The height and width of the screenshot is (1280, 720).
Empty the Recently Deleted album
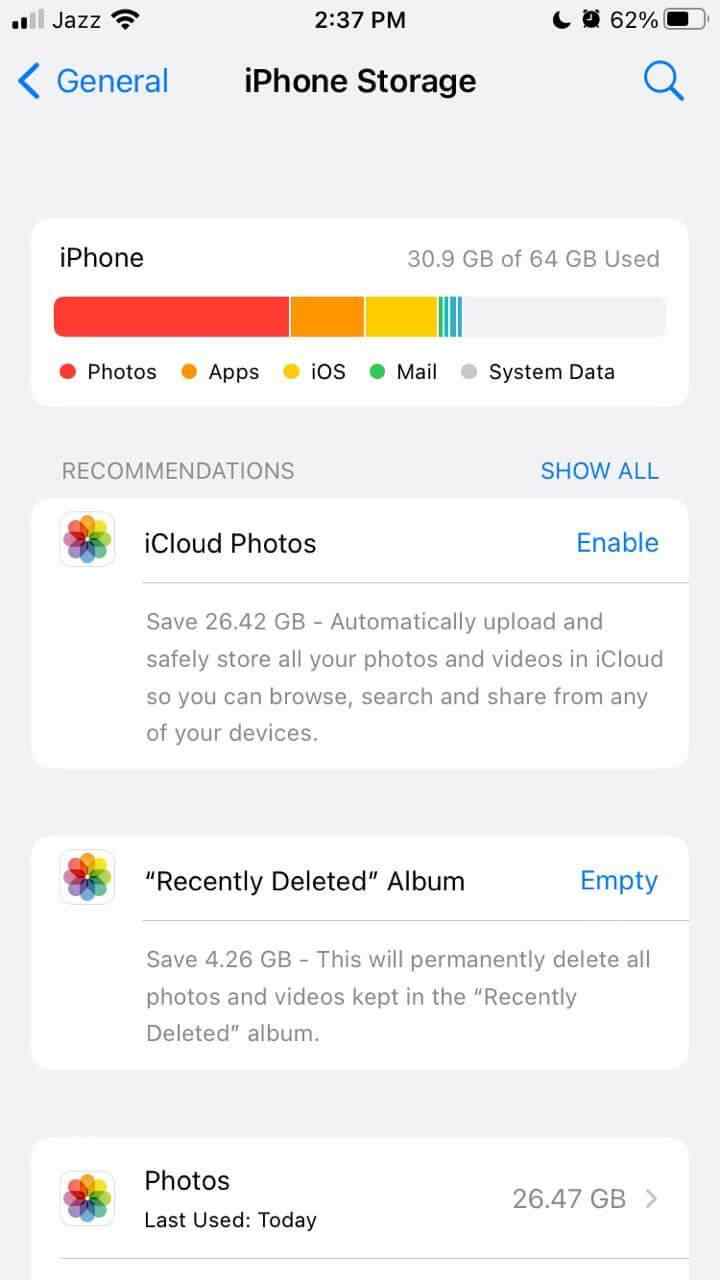619,880
